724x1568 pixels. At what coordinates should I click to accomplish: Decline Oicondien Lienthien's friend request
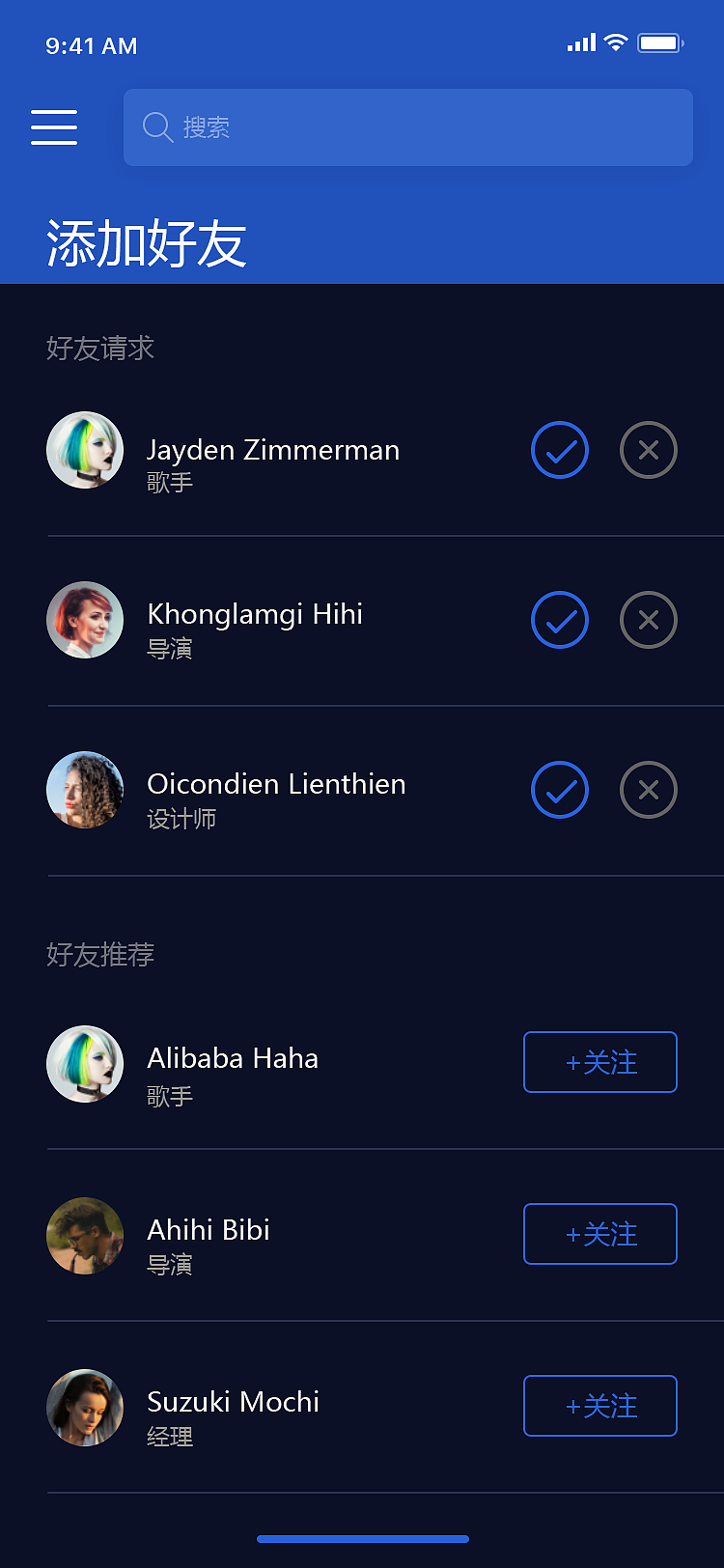pyautogui.click(x=649, y=790)
